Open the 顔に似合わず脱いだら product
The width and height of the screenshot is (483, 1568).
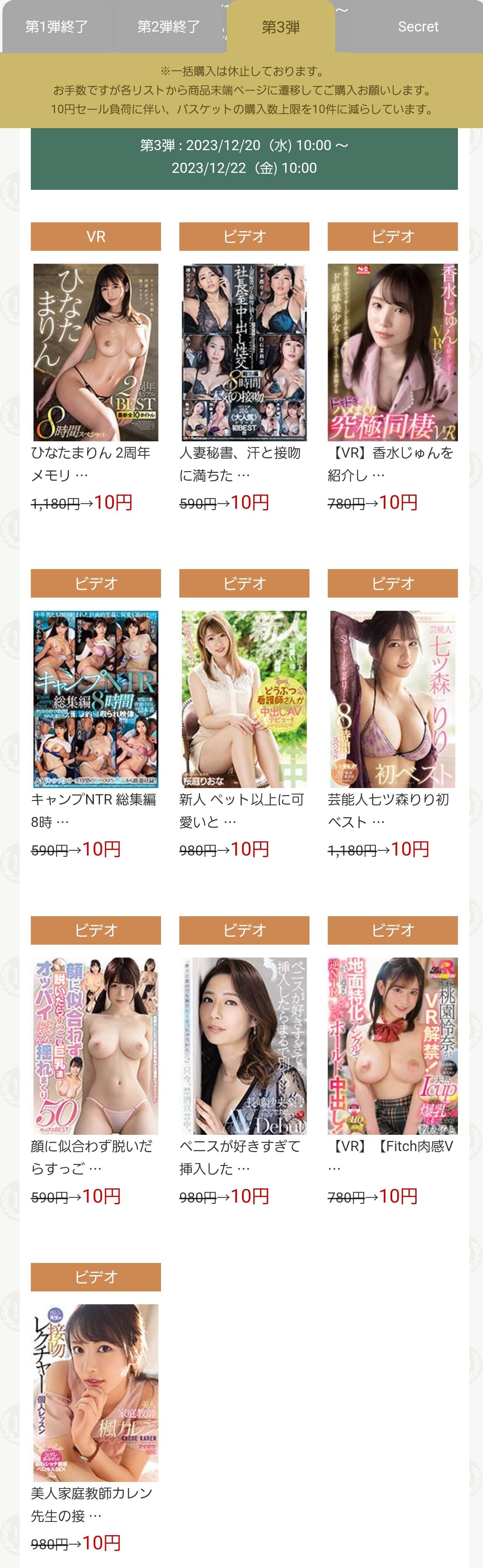96,1046
